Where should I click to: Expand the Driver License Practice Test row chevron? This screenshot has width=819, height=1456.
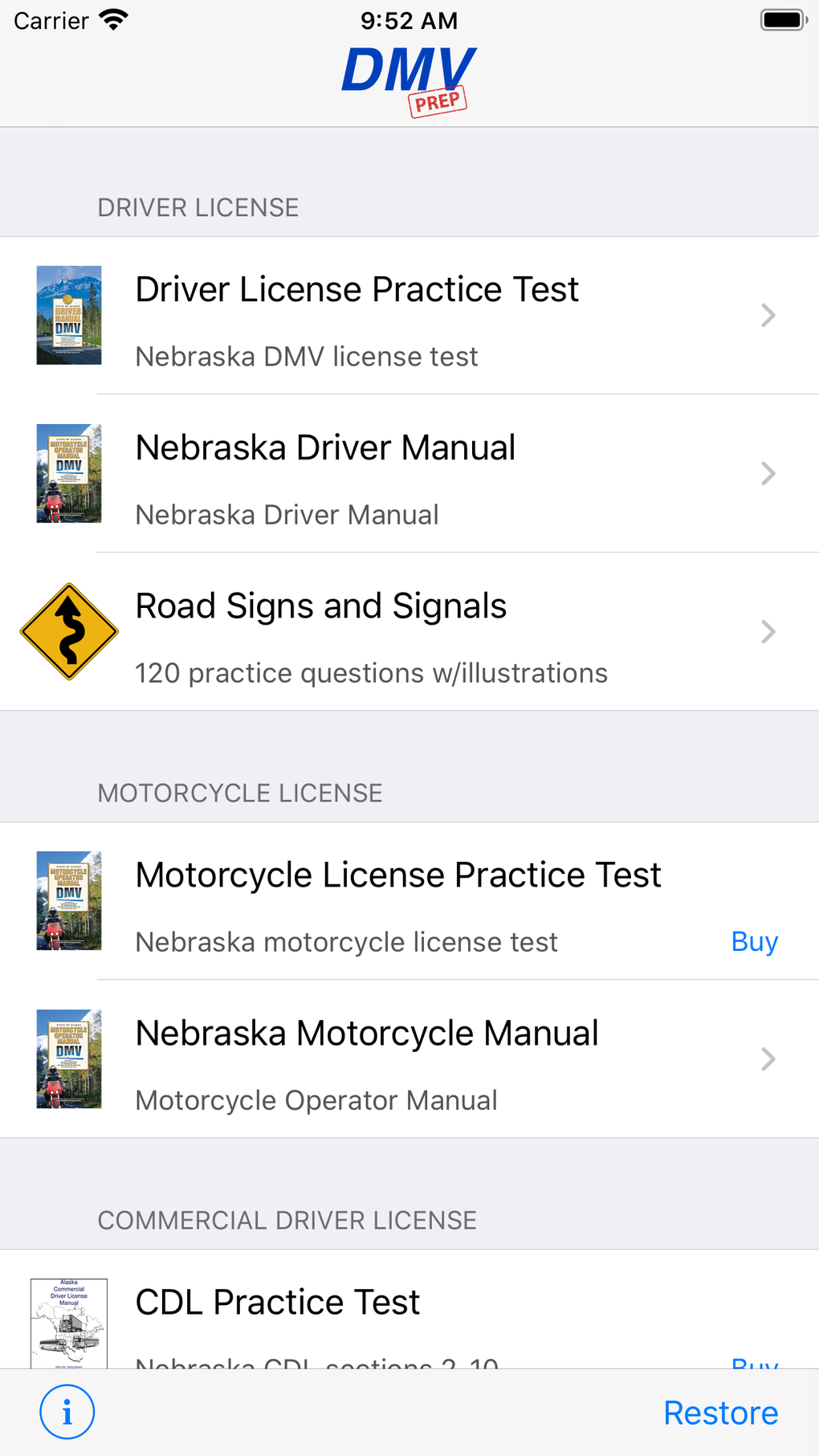click(x=768, y=315)
